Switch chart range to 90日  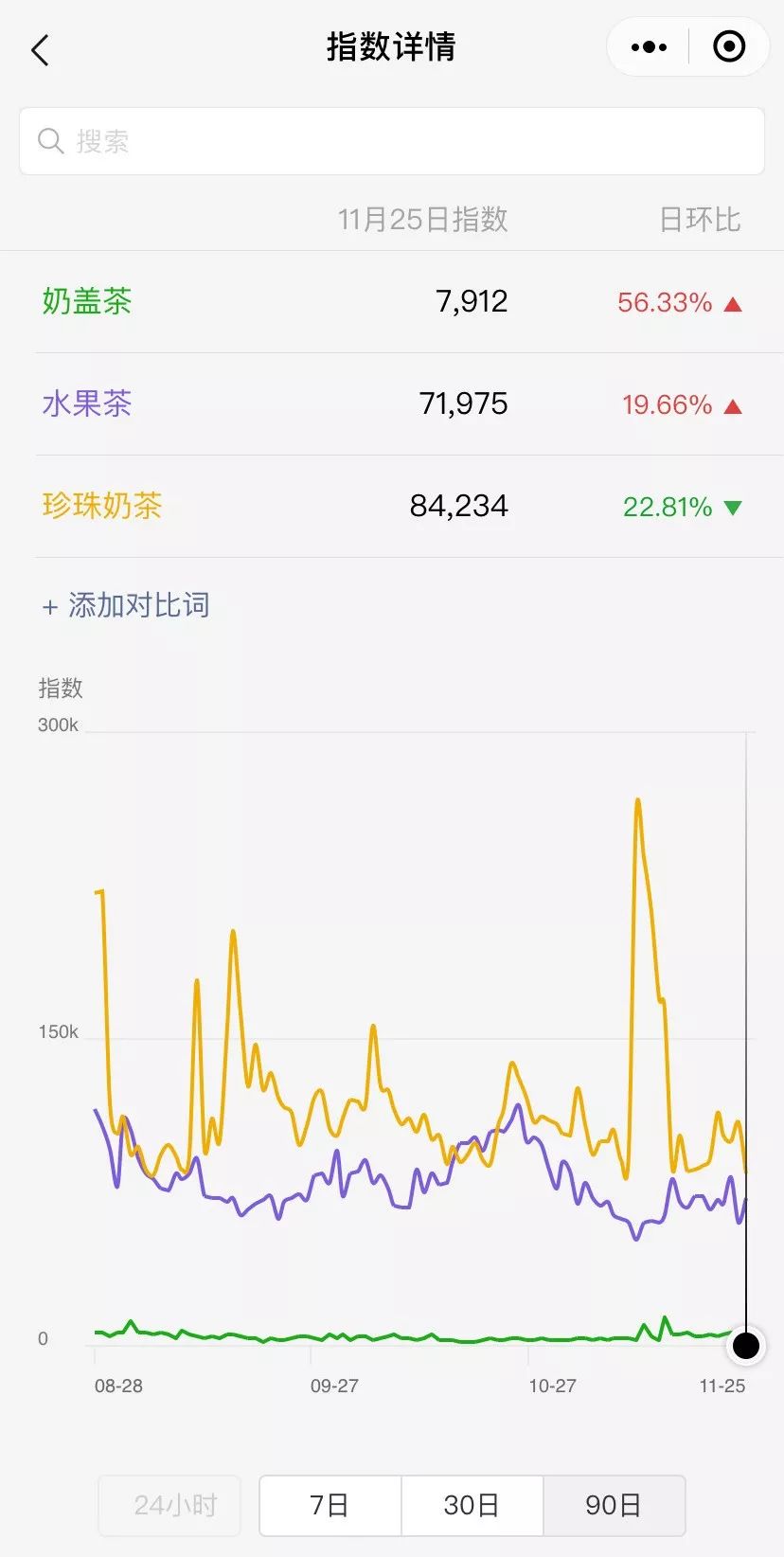click(614, 1505)
